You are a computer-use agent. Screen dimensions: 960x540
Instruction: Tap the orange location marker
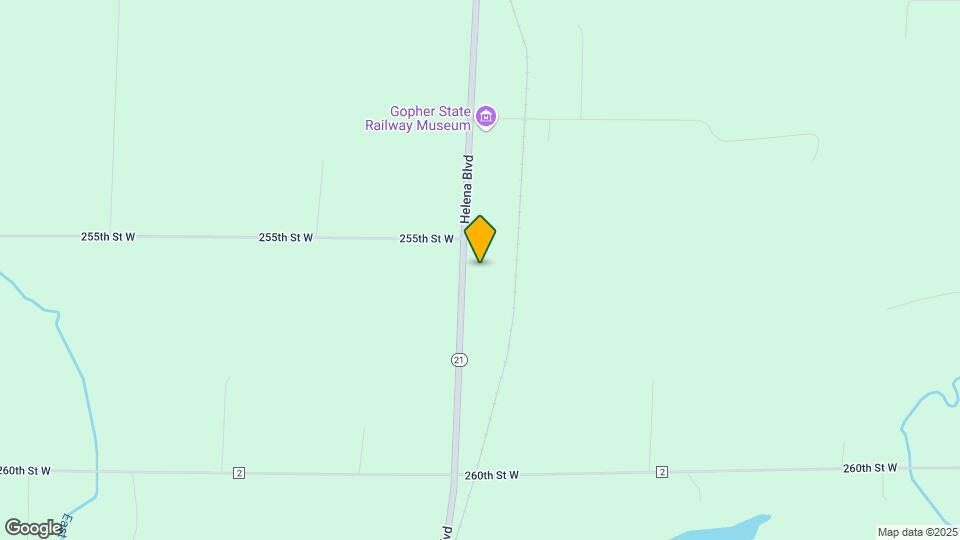pyautogui.click(x=480, y=238)
